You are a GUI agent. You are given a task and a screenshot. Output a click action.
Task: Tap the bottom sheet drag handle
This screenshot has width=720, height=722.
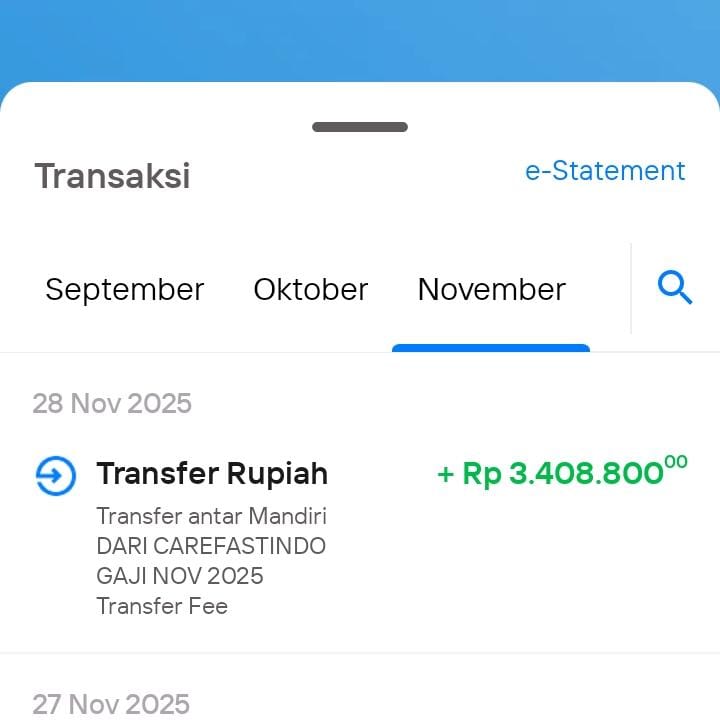(x=360, y=127)
